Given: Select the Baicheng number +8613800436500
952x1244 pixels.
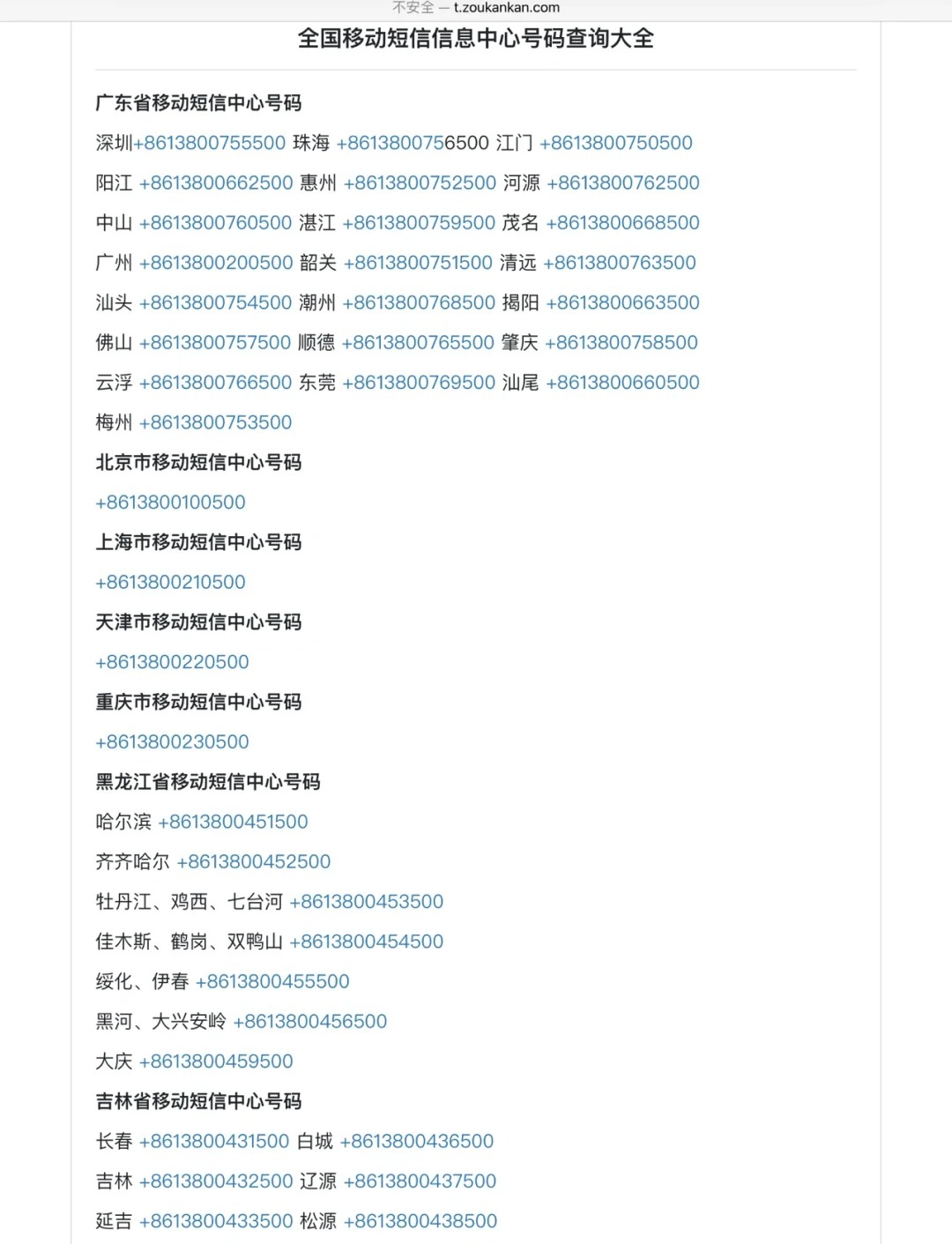Looking at the screenshot, I should click(417, 1141).
